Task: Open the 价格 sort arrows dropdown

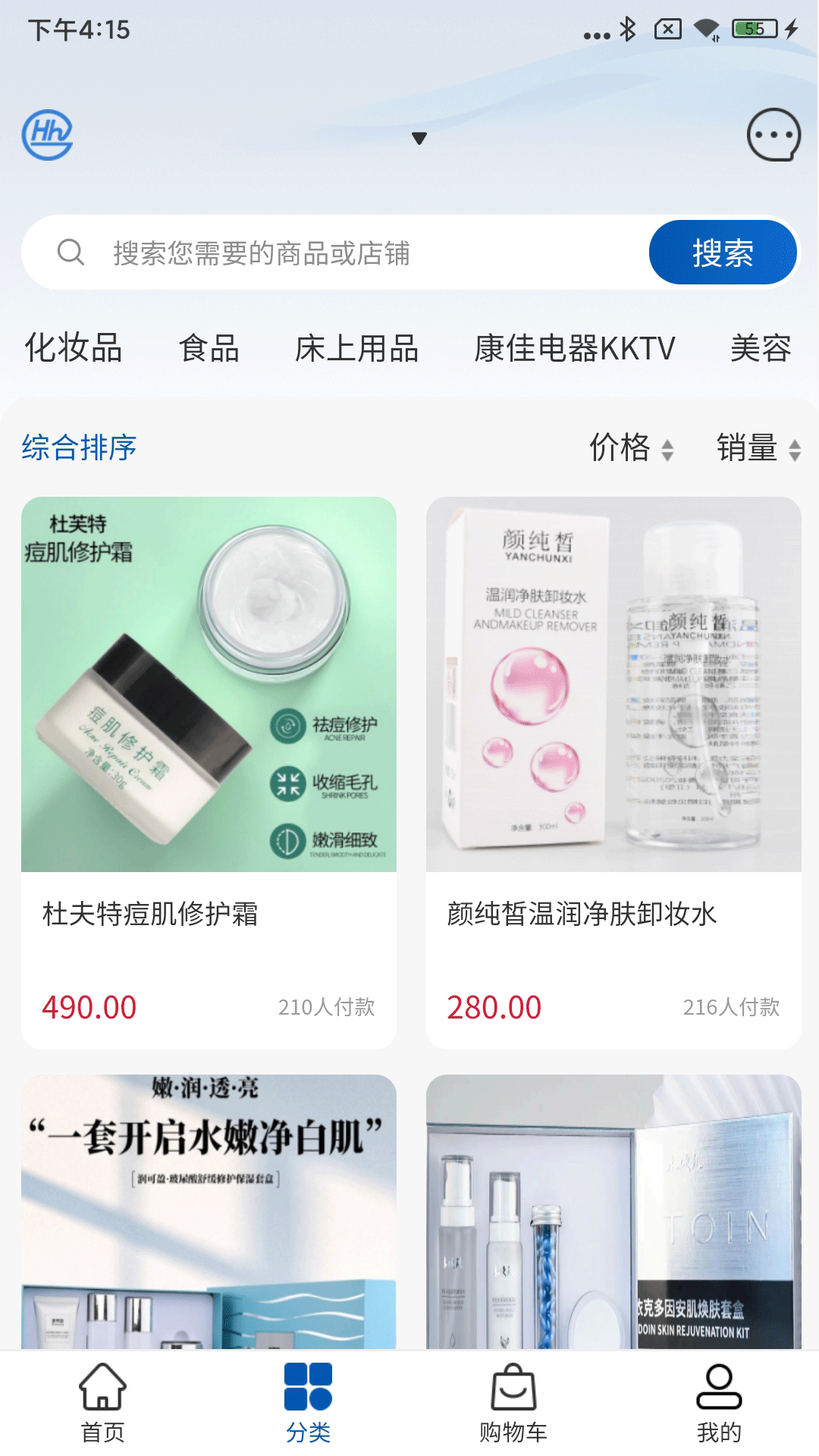Action: pyautogui.click(x=669, y=449)
